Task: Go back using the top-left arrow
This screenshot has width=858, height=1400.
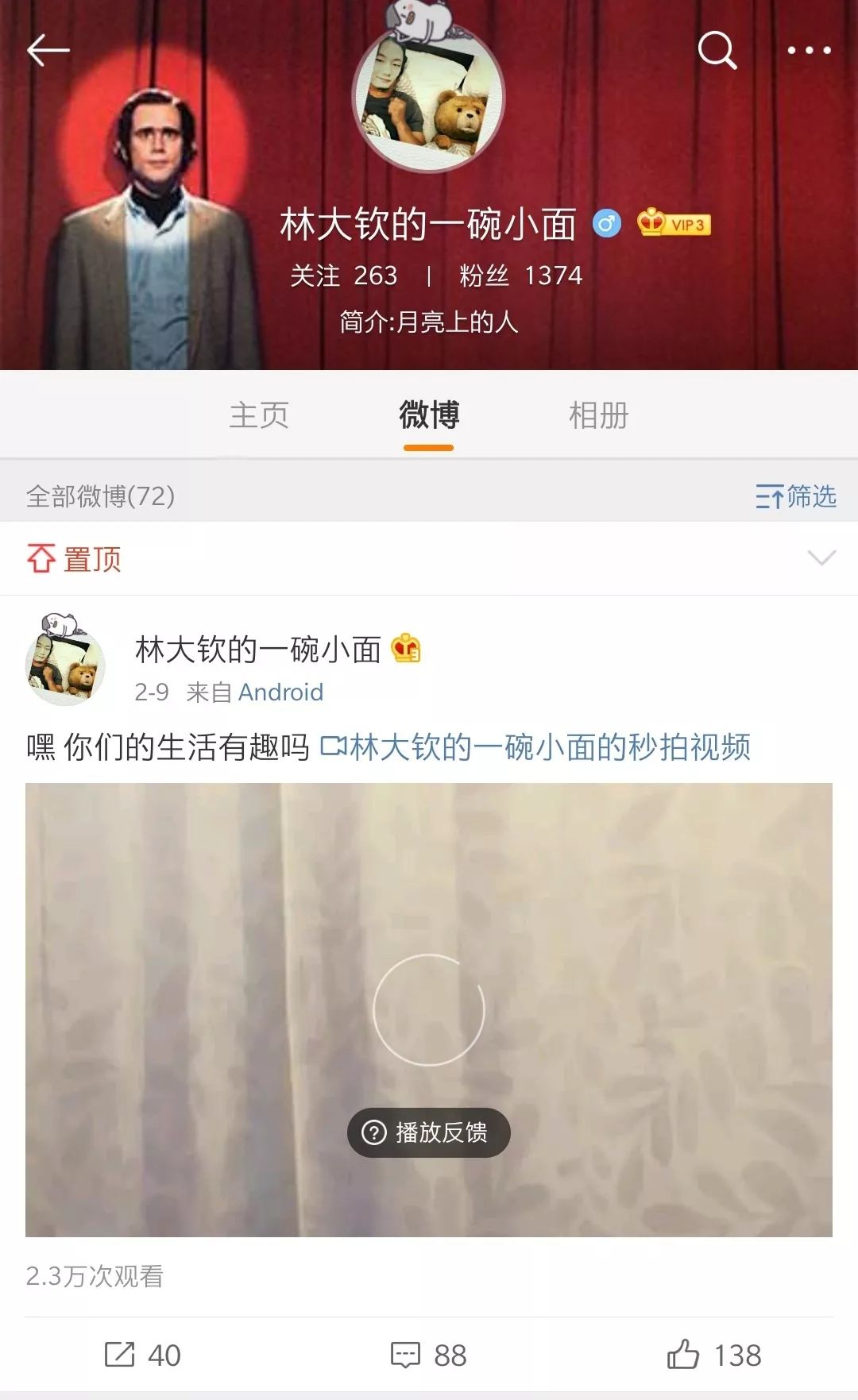Action: [48, 50]
